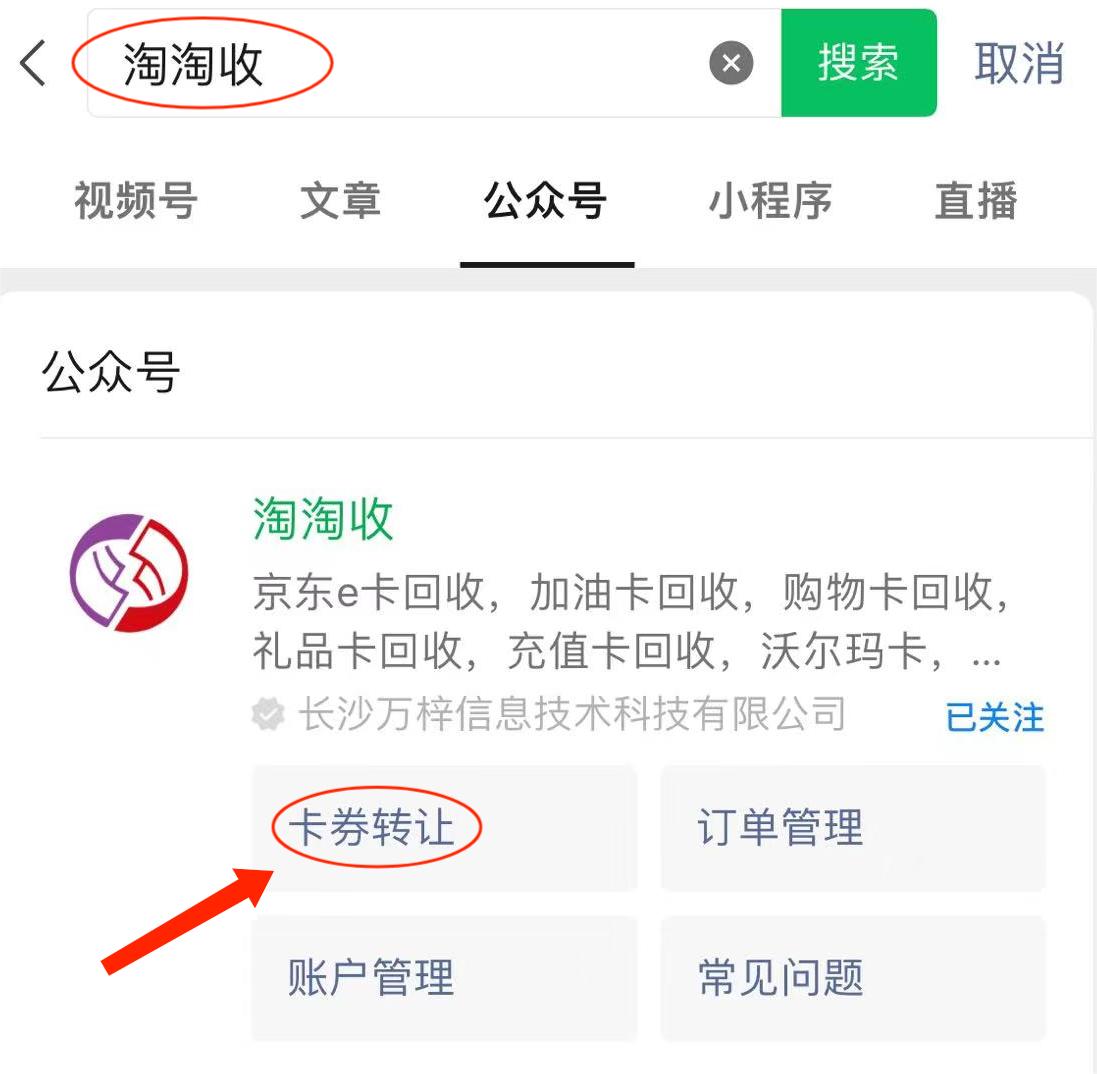Switch to the 视频号 tab
The height and width of the screenshot is (1074, 1097).
click(135, 201)
